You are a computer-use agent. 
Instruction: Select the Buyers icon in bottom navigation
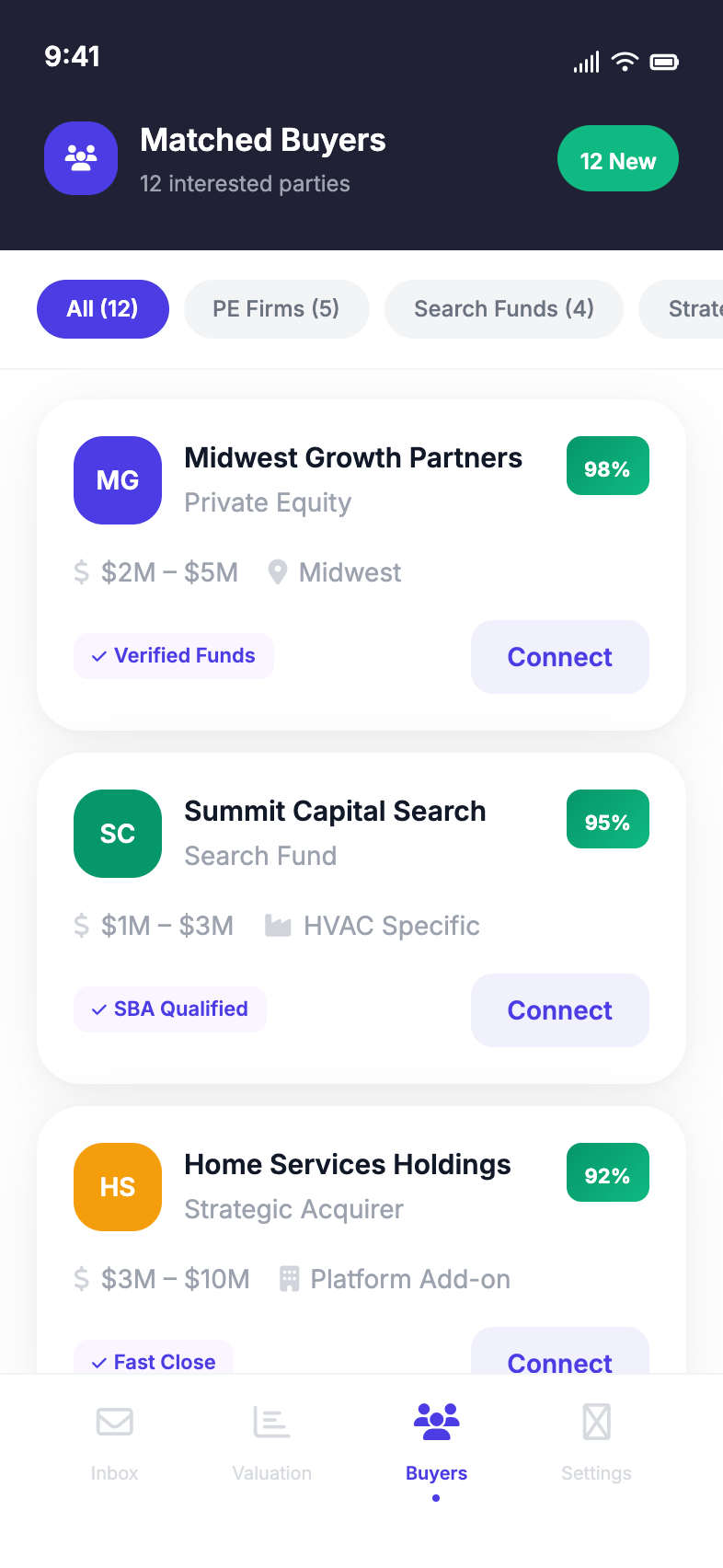click(x=436, y=1422)
